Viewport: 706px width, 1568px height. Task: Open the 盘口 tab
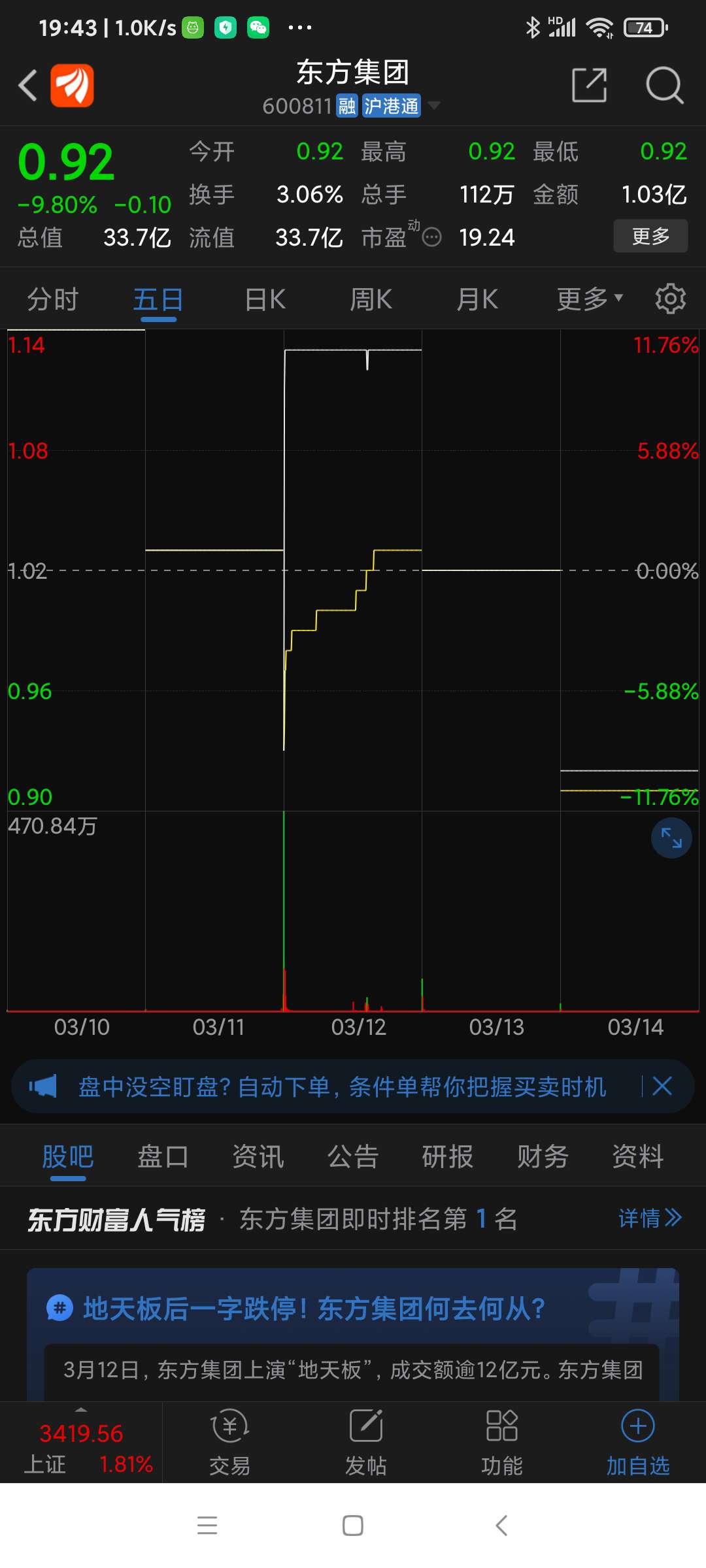point(163,1156)
